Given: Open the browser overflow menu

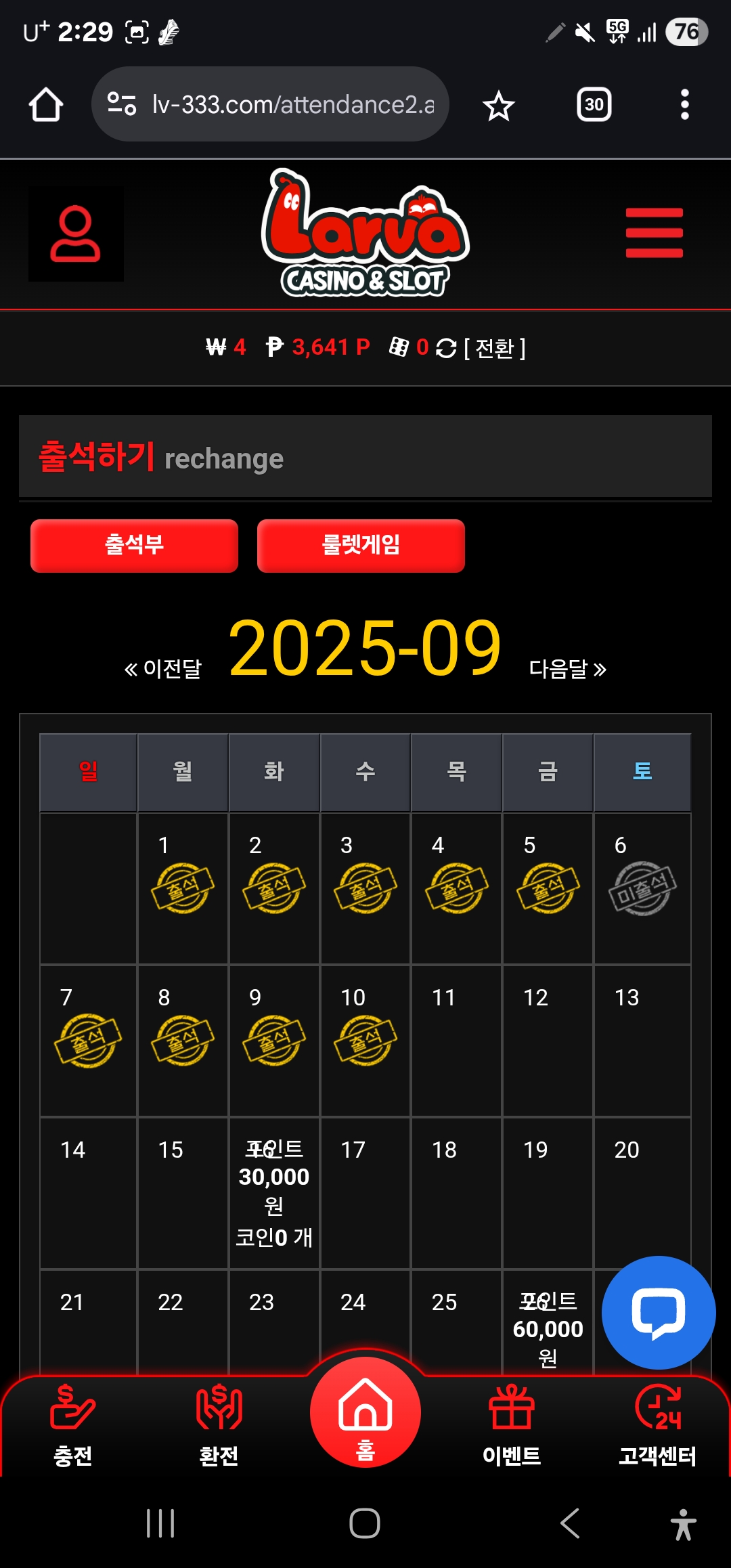Looking at the screenshot, I should 684,105.
